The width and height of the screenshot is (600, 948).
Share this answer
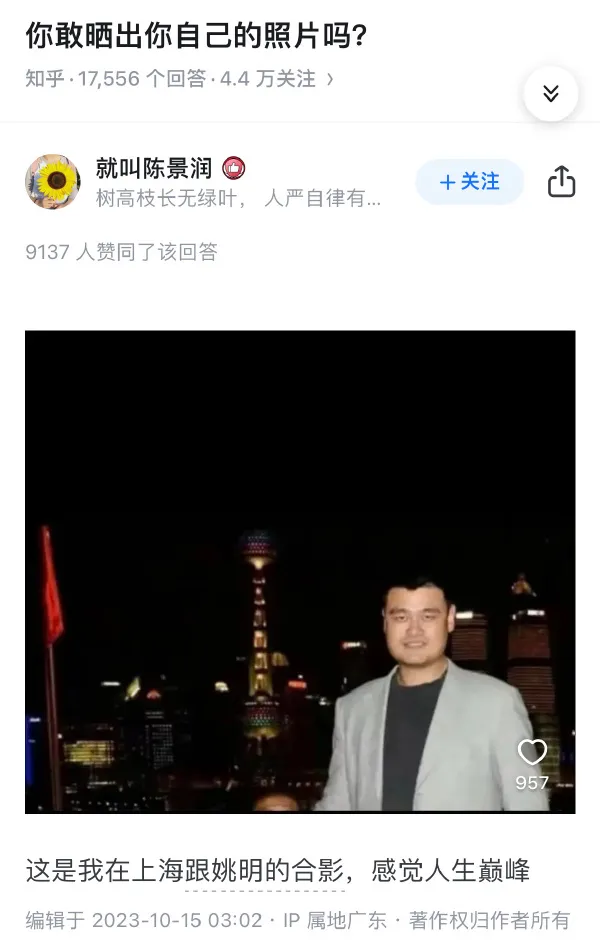(x=562, y=182)
